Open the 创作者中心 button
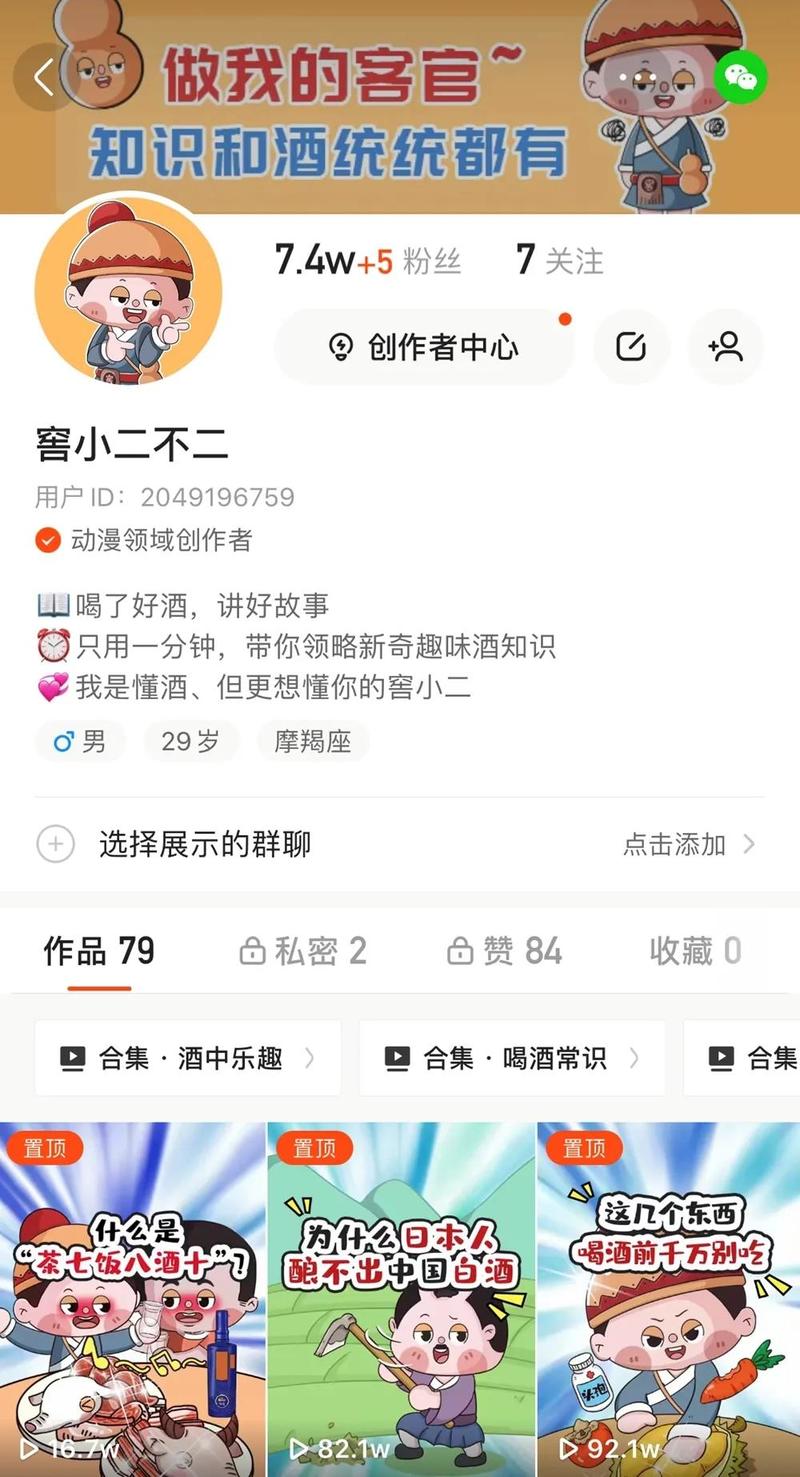 (424, 347)
